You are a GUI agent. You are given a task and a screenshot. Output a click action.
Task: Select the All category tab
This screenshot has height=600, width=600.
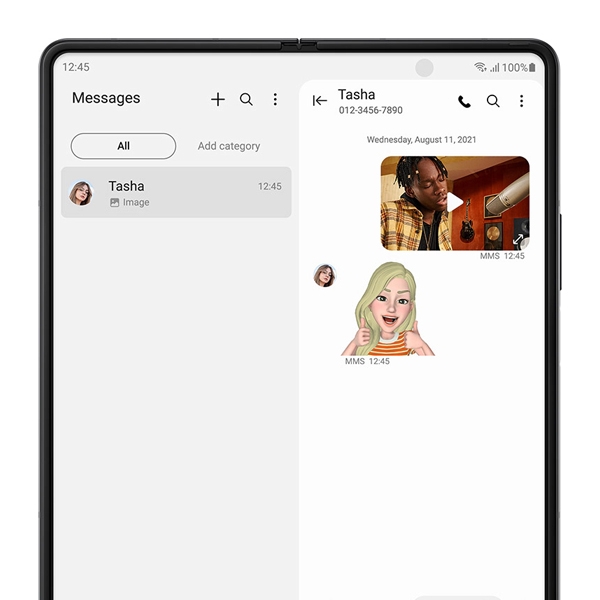(x=123, y=146)
